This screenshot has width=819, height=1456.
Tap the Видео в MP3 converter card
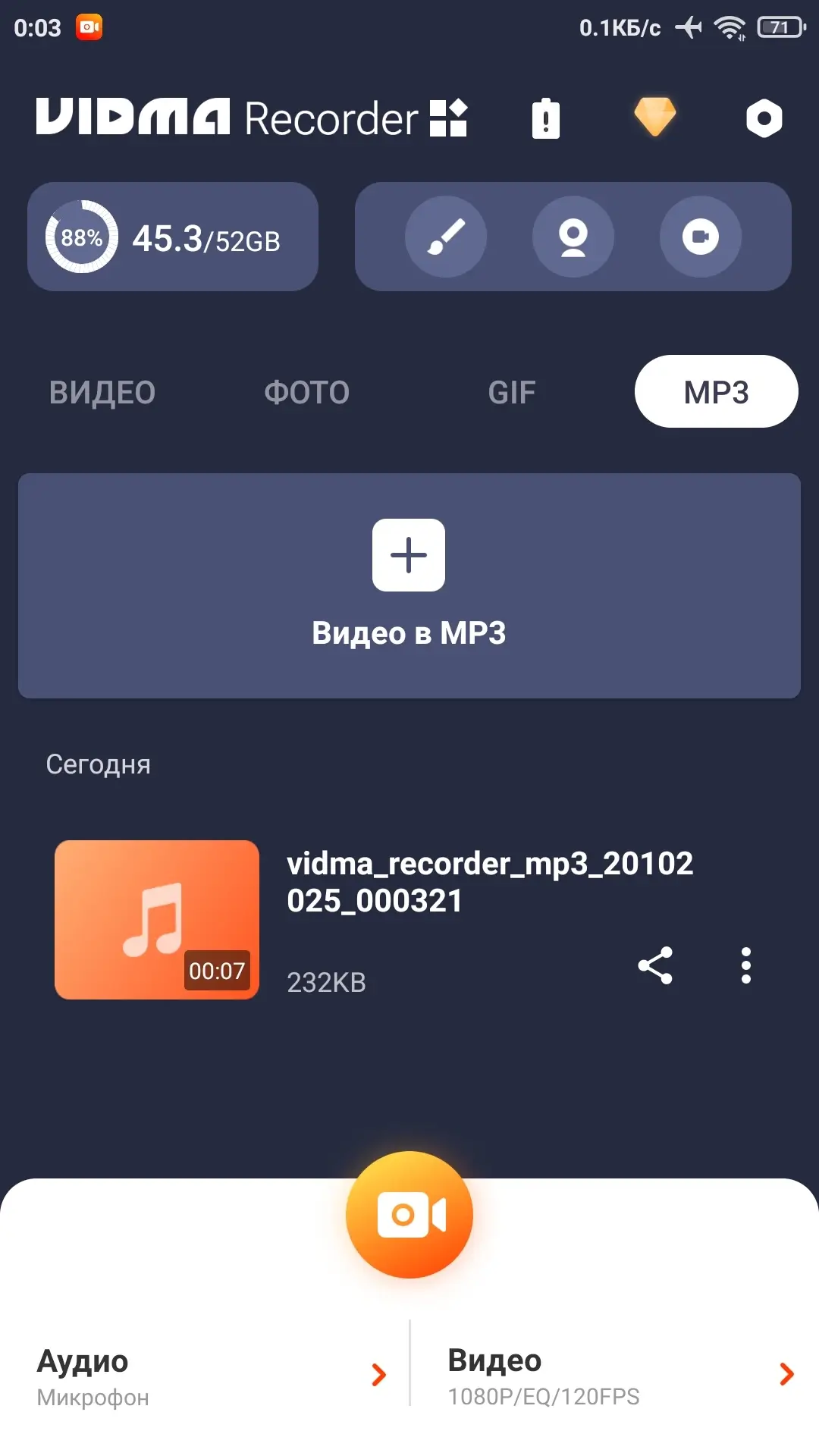[x=409, y=585]
